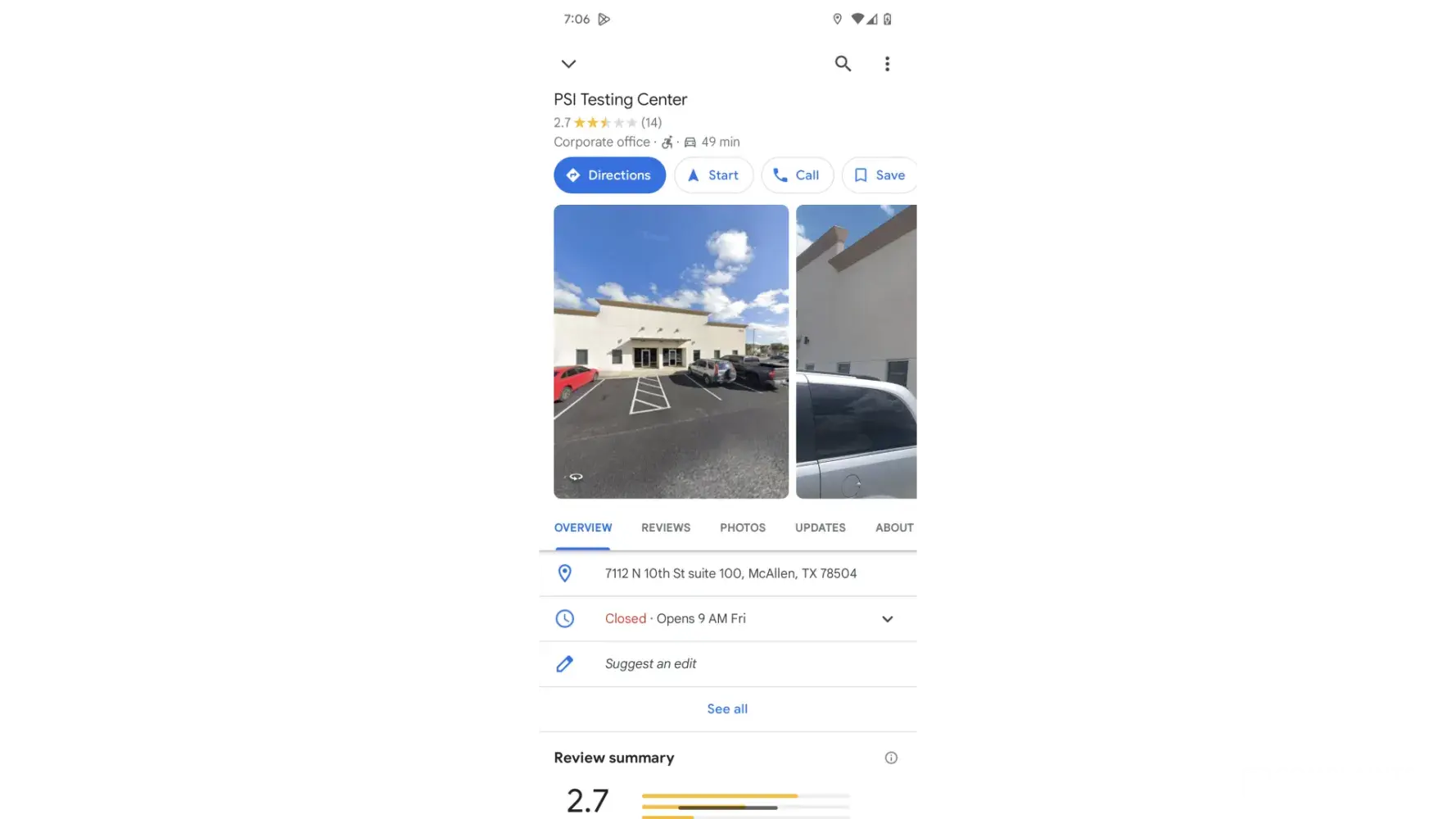Switch to the Updates tab
This screenshot has height=819, width=1456.
(820, 528)
